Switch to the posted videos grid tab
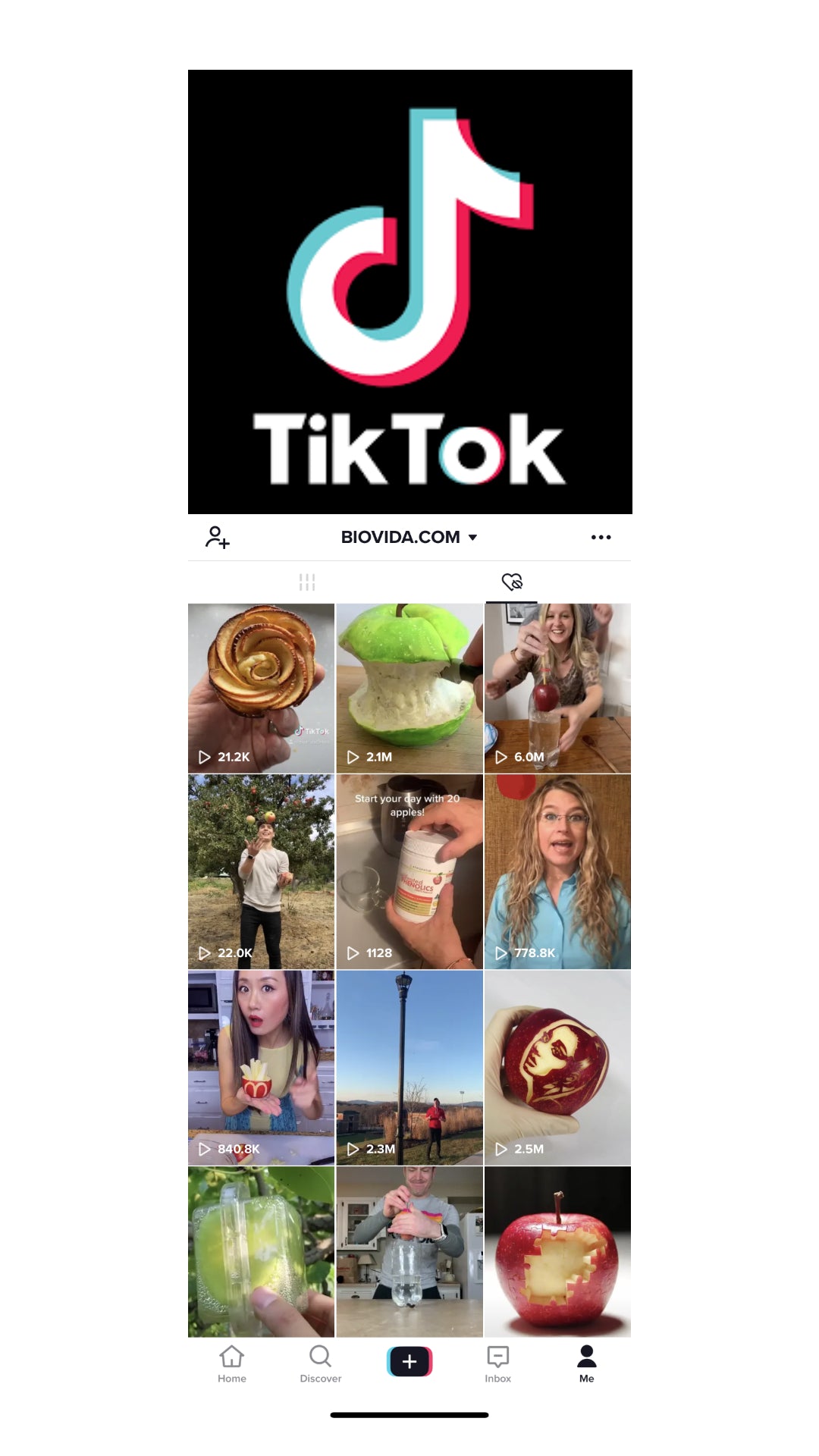819x1456 pixels. (x=307, y=582)
